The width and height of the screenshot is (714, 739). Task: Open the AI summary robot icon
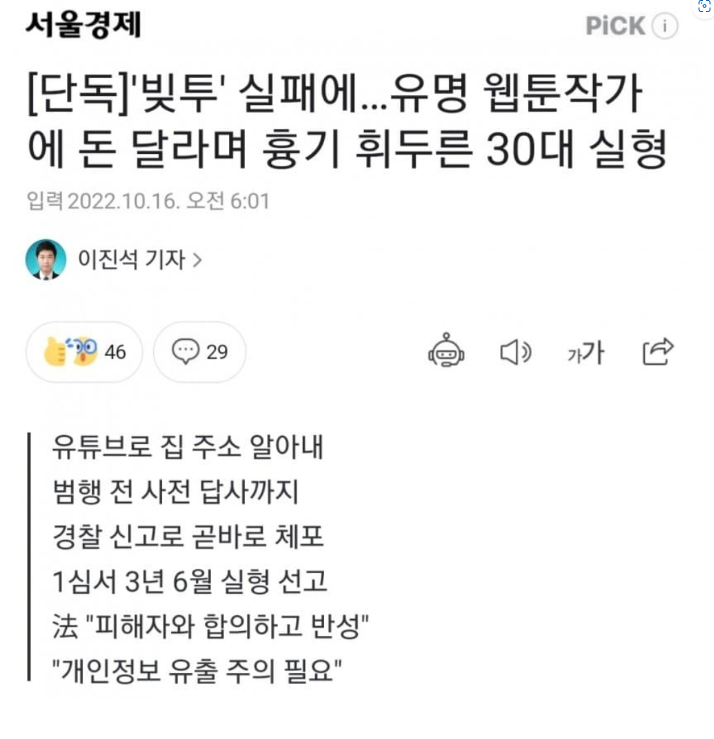coord(446,351)
